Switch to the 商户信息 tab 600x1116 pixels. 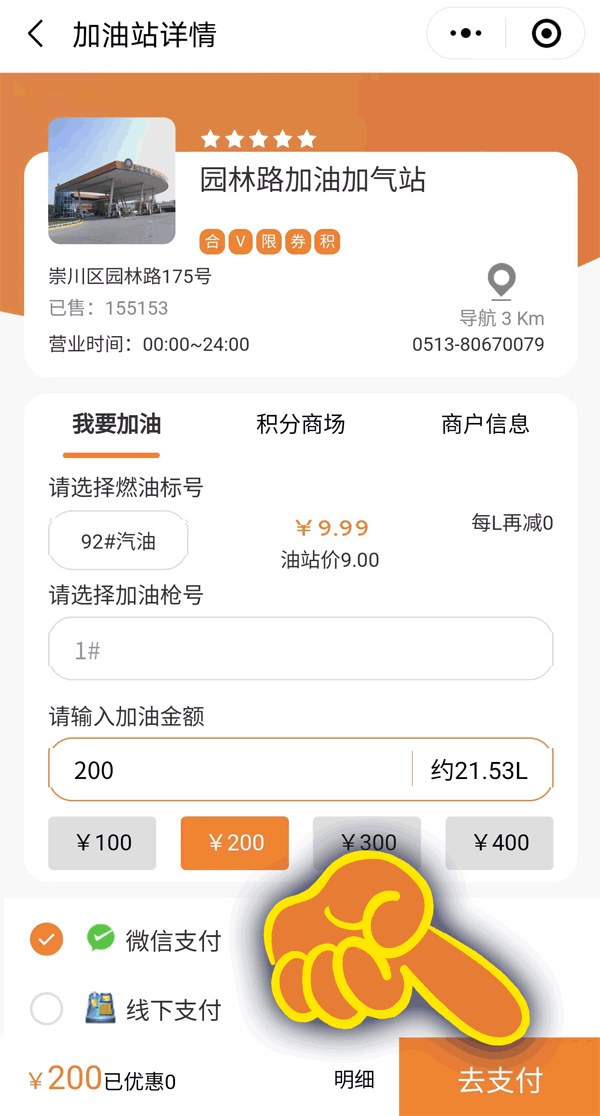[485, 424]
